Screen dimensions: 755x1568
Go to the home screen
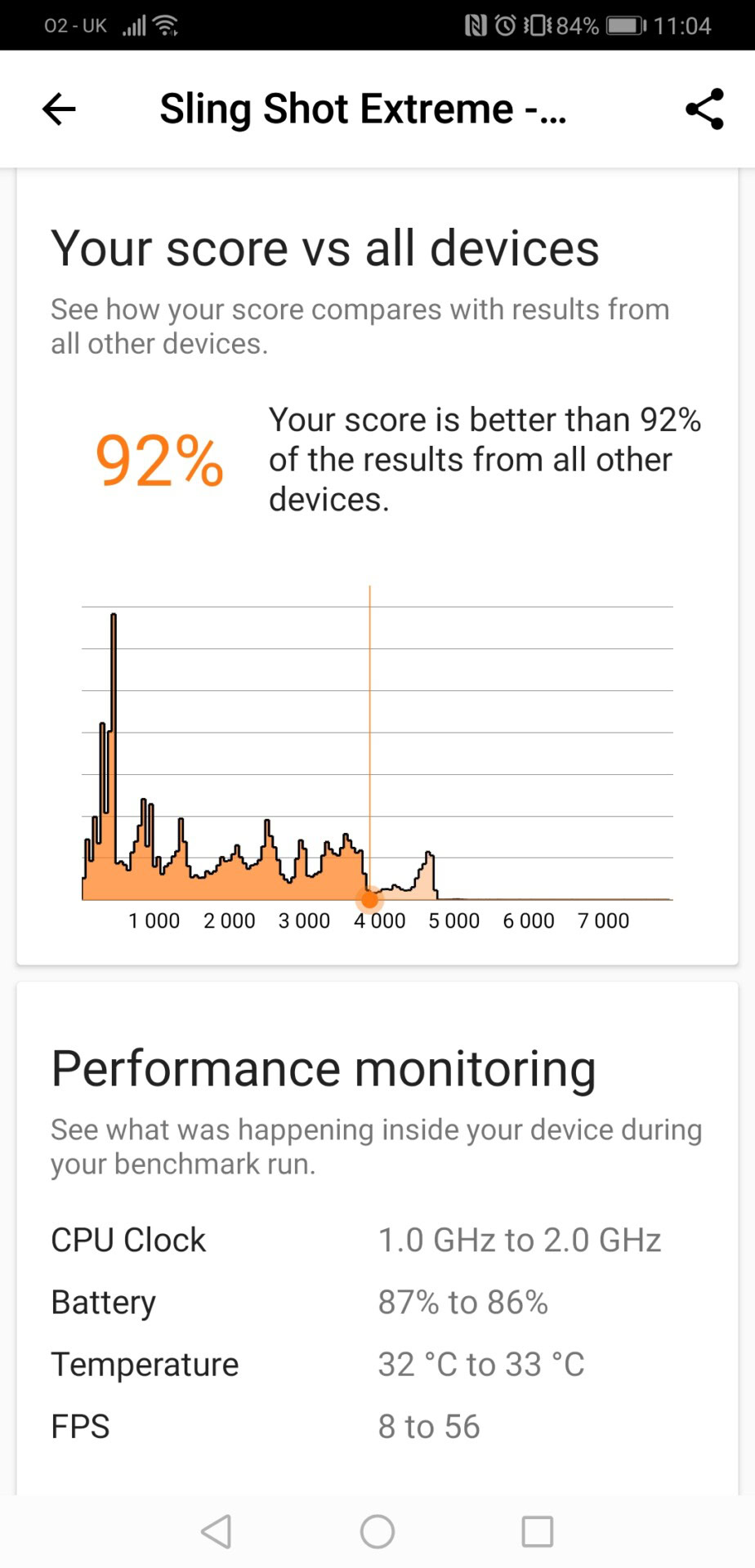coord(377,1531)
